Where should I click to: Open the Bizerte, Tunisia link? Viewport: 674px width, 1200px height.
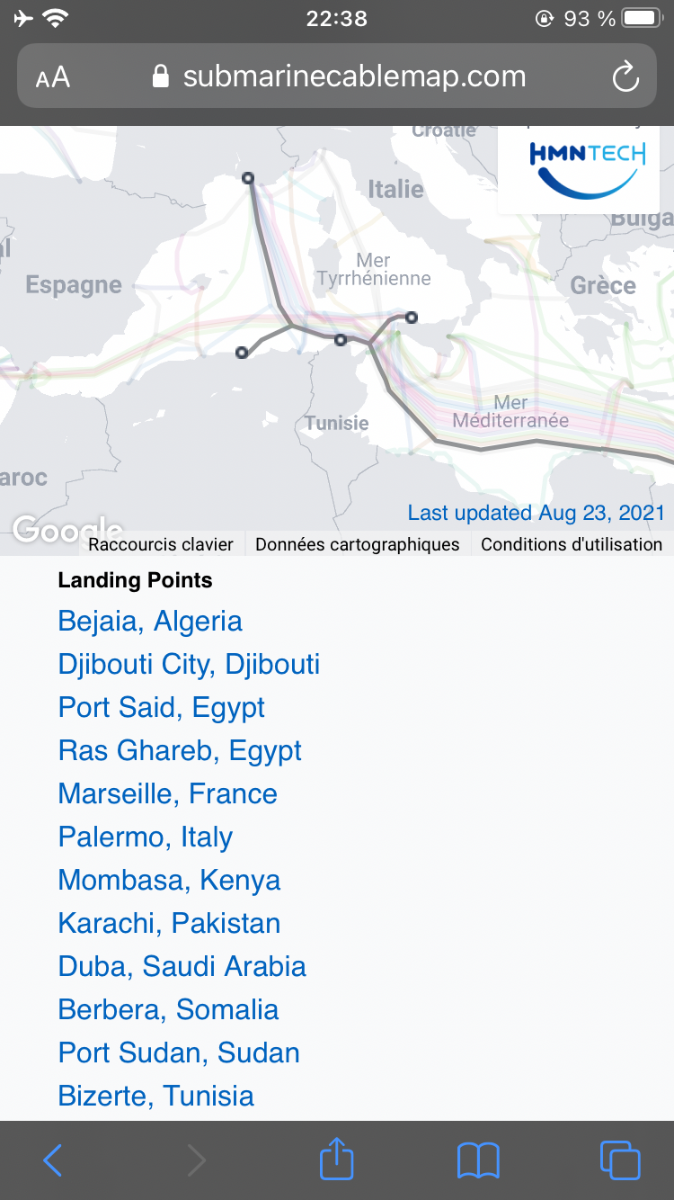[156, 1095]
